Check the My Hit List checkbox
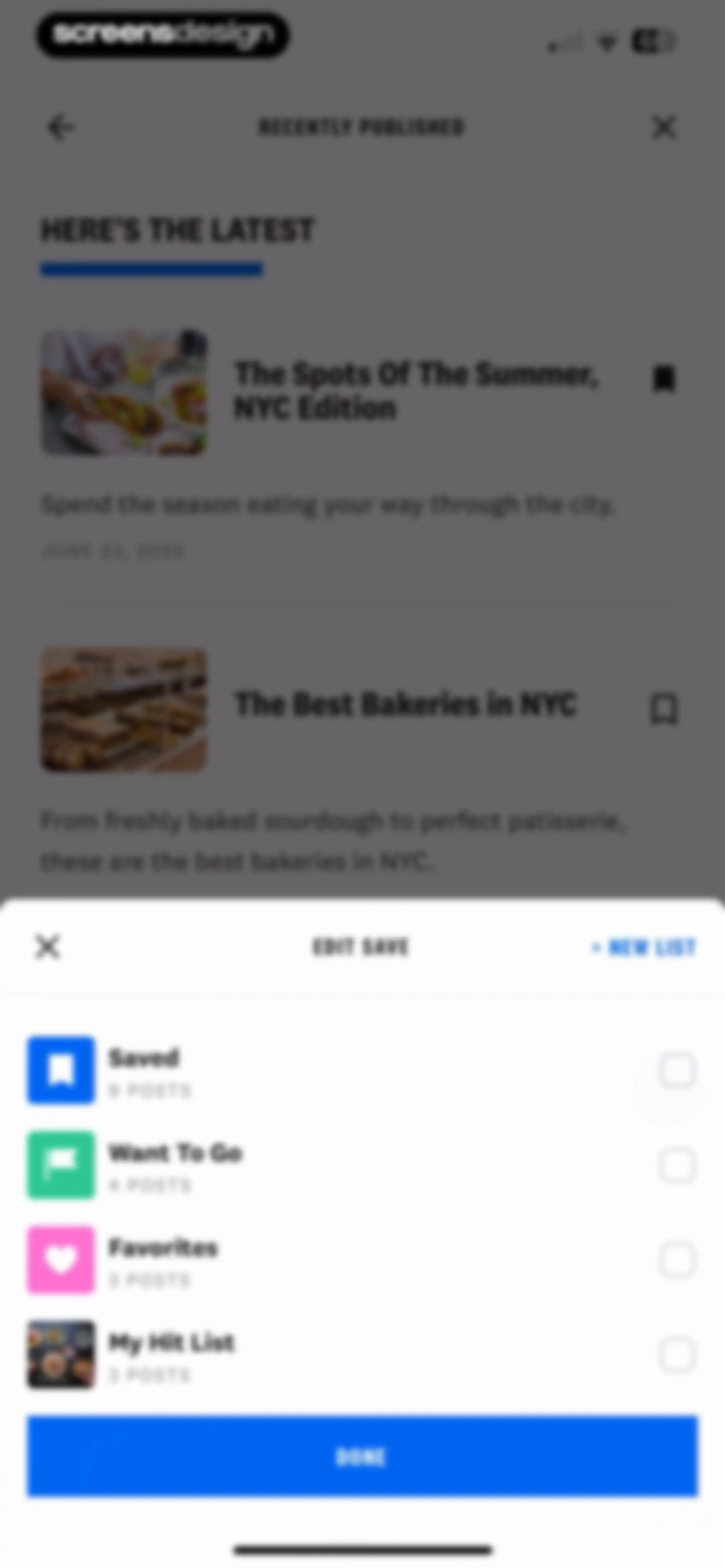 click(677, 1355)
